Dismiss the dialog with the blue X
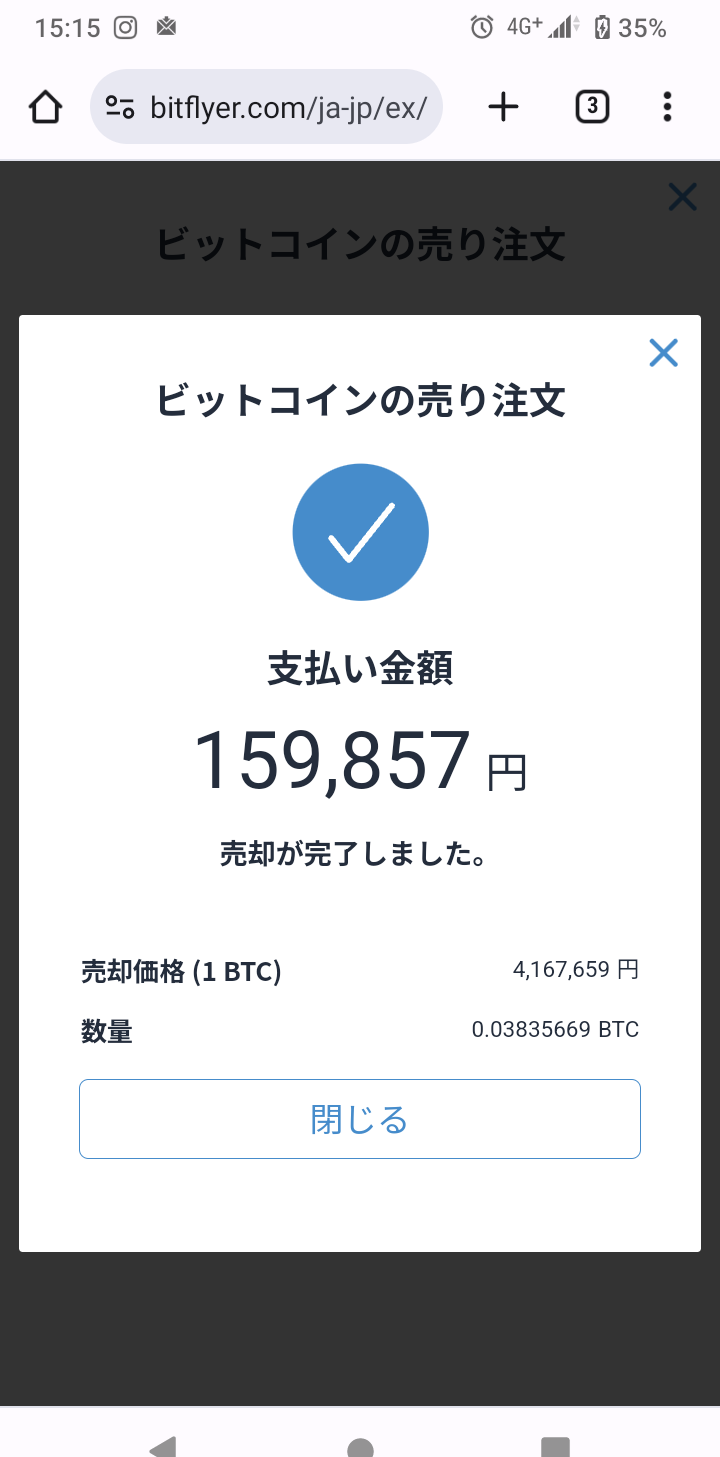This screenshot has width=720, height=1457. [x=663, y=353]
